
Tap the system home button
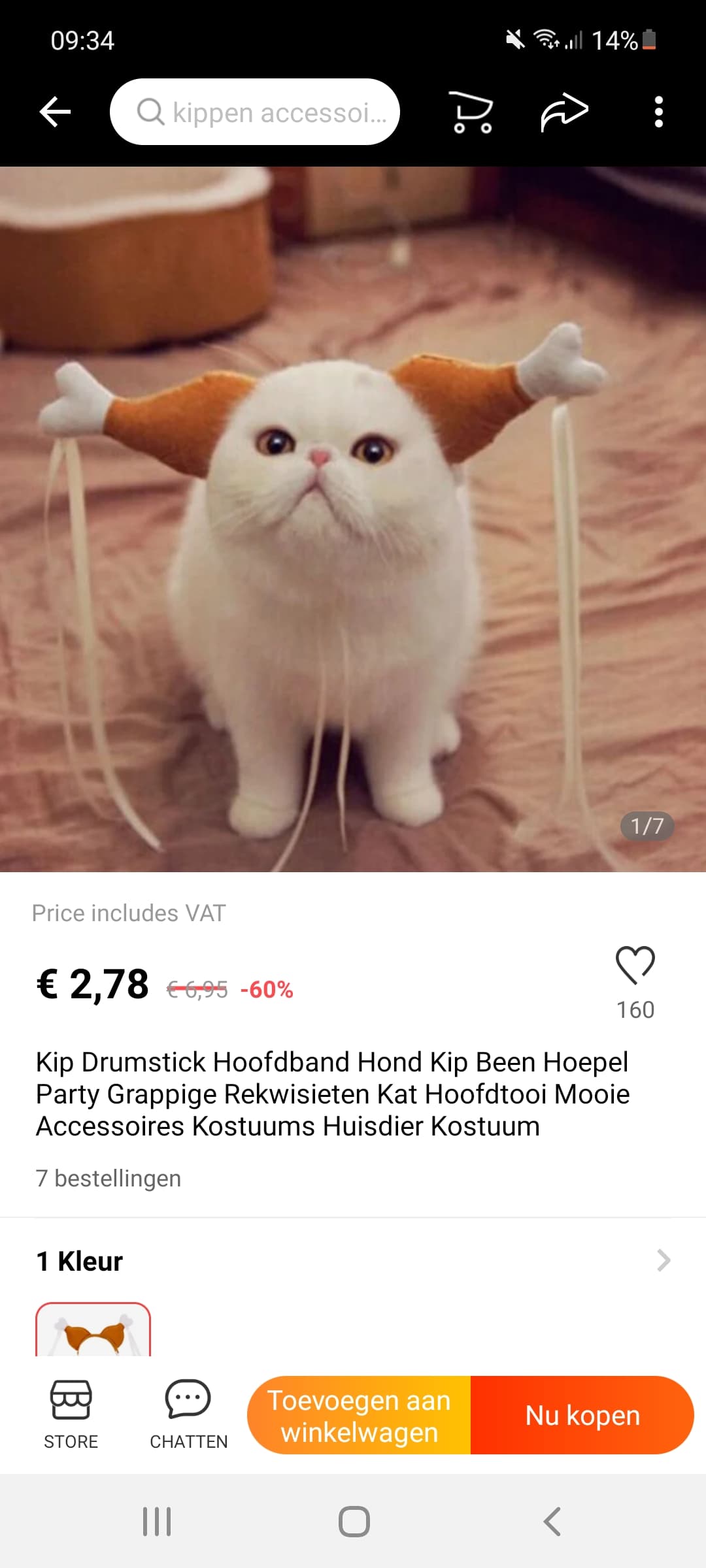tap(354, 1522)
